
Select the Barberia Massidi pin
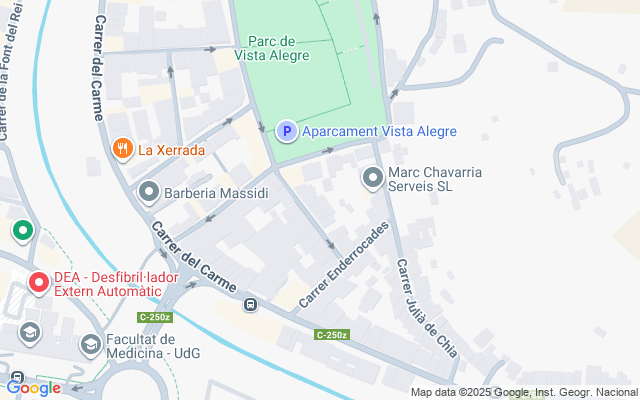coord(149,190)
